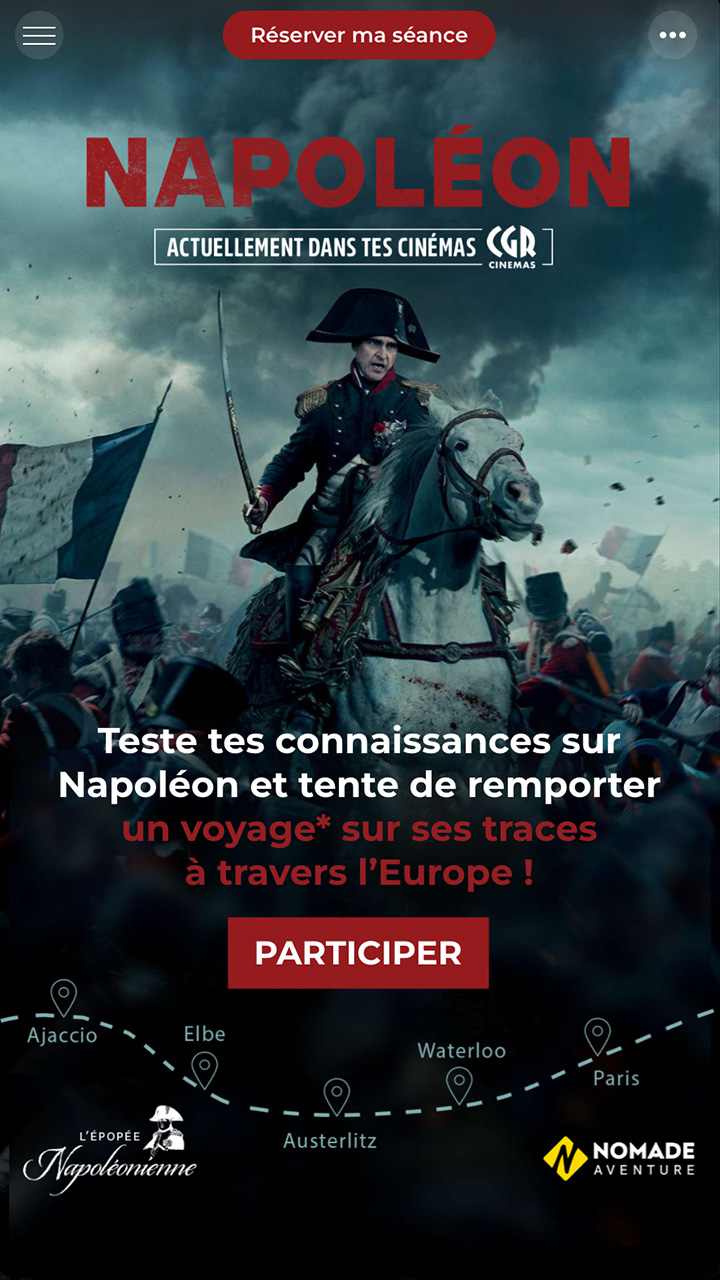This screenshot has width=720, height=1280.
Task: Tap PARTICIPER to enter the quiz
Action: (358, 953)
